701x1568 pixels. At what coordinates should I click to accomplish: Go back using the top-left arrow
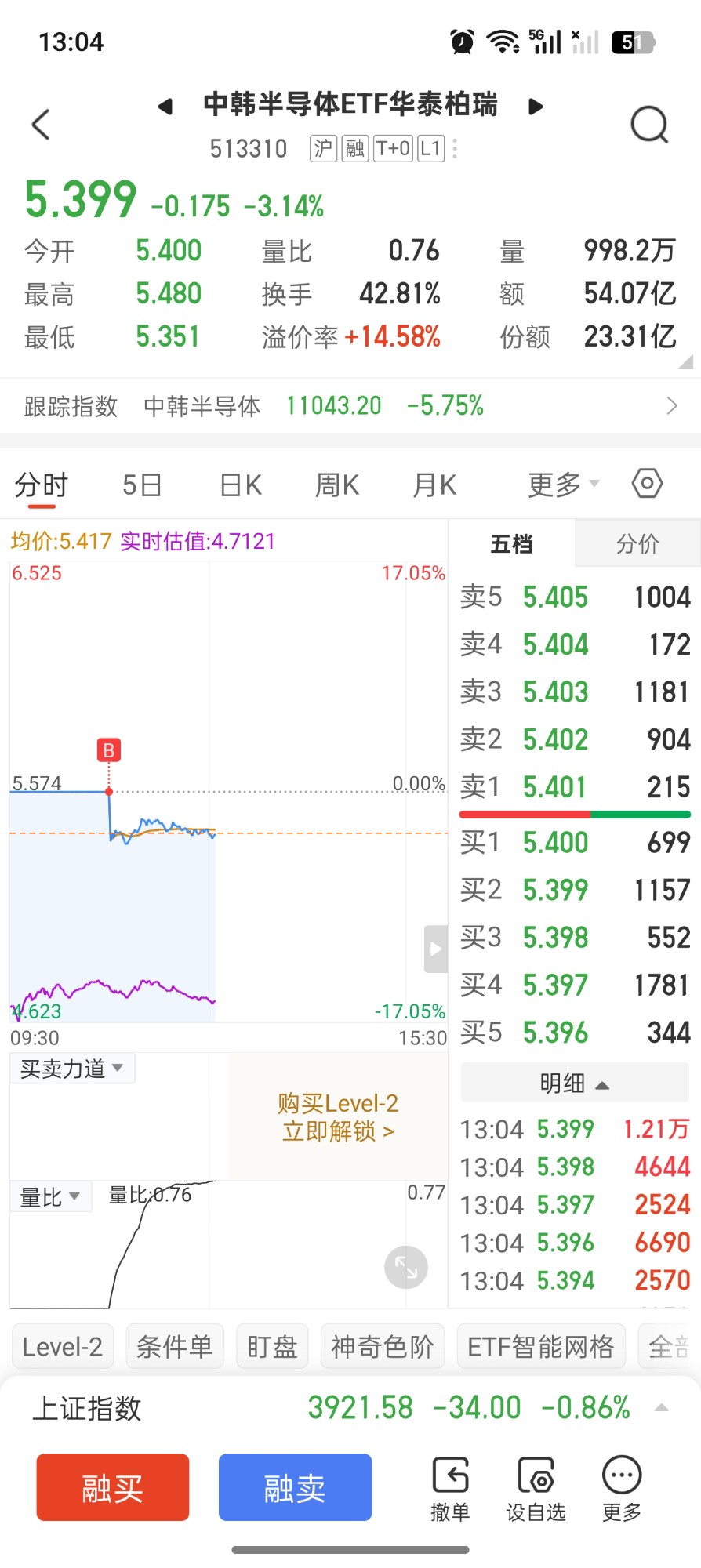[x=41, y=124]
